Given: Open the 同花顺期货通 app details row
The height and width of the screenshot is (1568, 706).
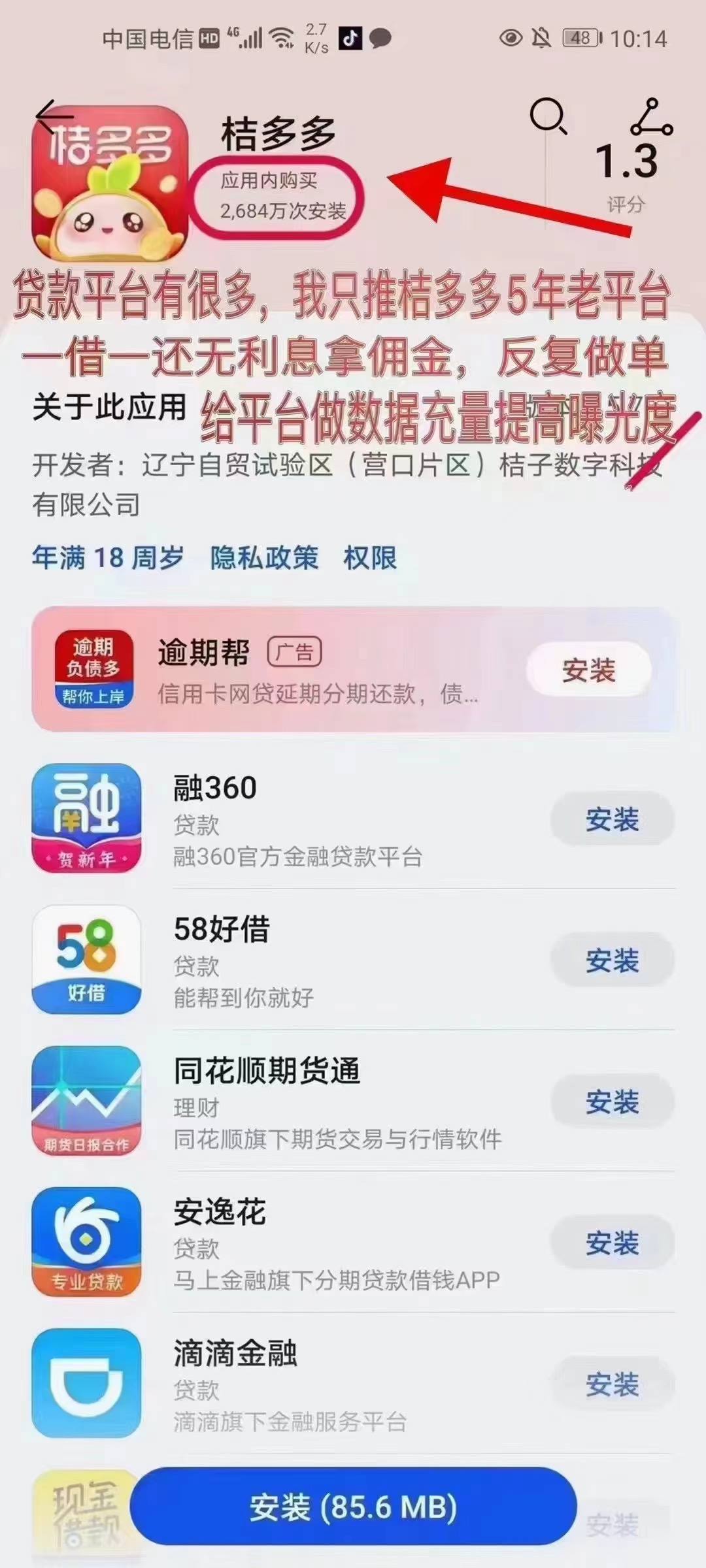Looking at the screenshot, I should tap(353, 1102).
